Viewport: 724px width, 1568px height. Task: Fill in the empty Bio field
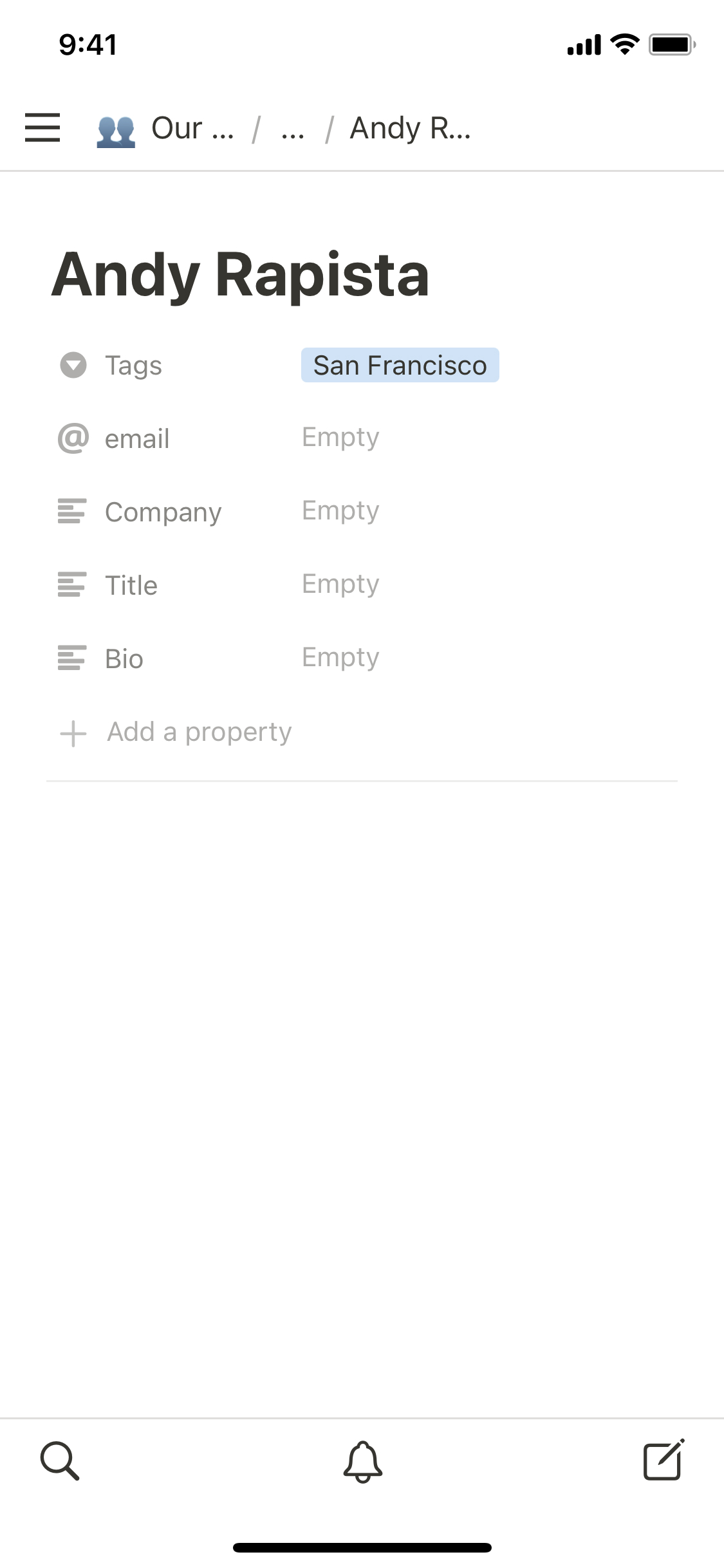(x=340, y=658)
